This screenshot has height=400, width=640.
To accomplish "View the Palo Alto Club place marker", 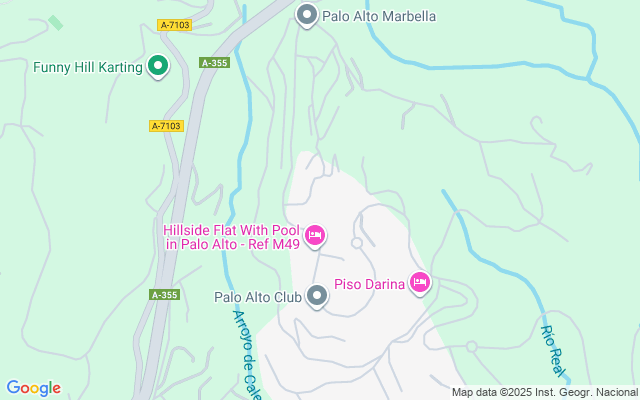I will [317, 296].
